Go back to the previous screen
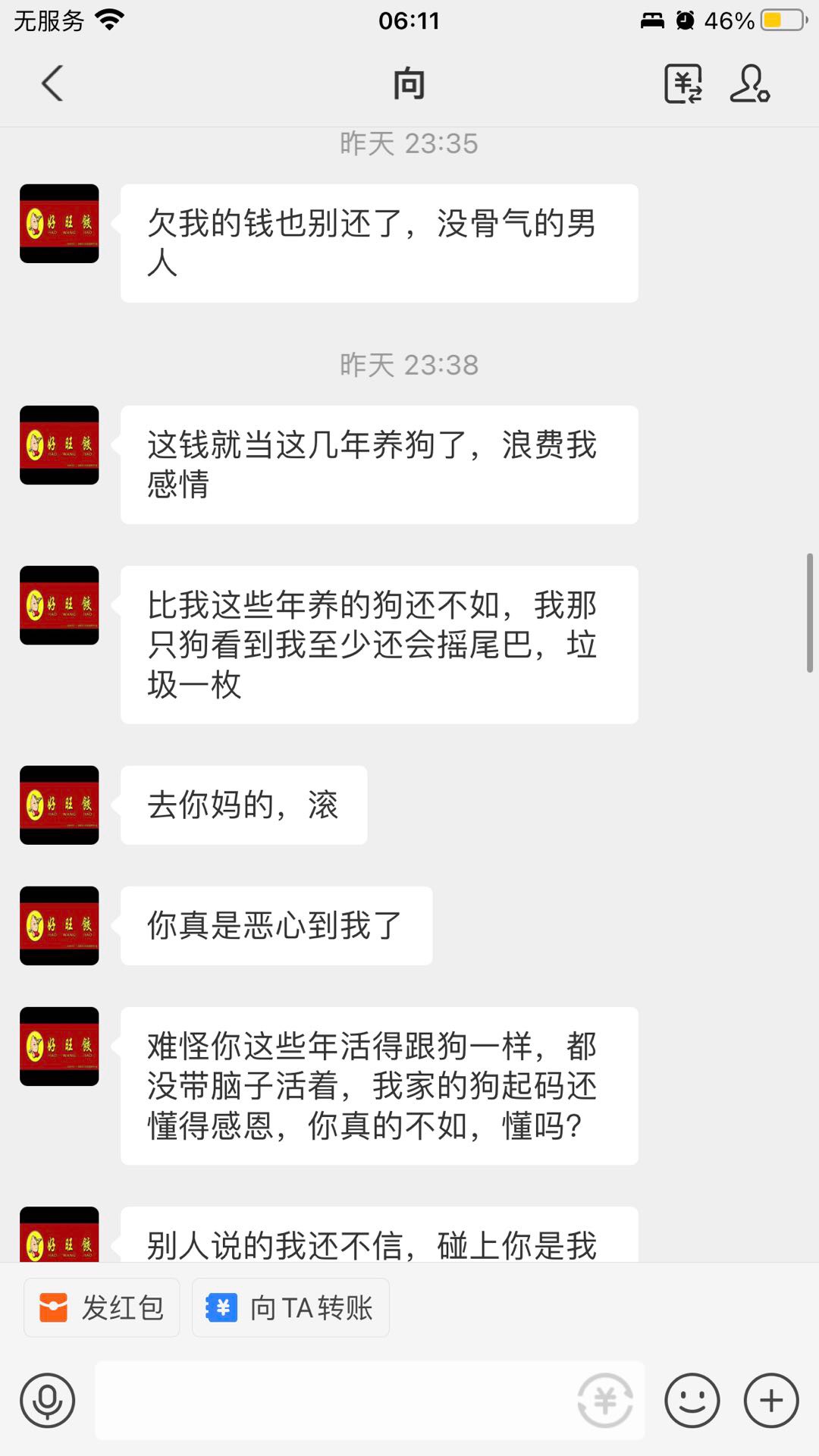The height and width of the screenshot is (1456, 819). pos(52,83)
